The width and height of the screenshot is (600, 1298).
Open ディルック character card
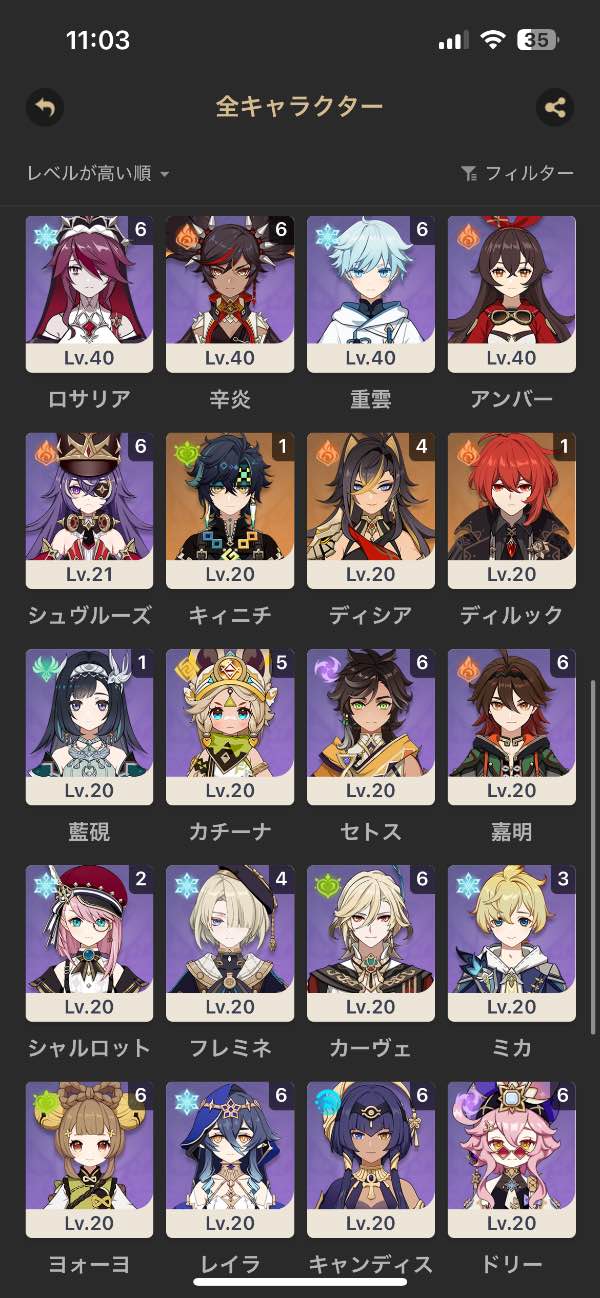pyautogui.click(x=512, y=510)
